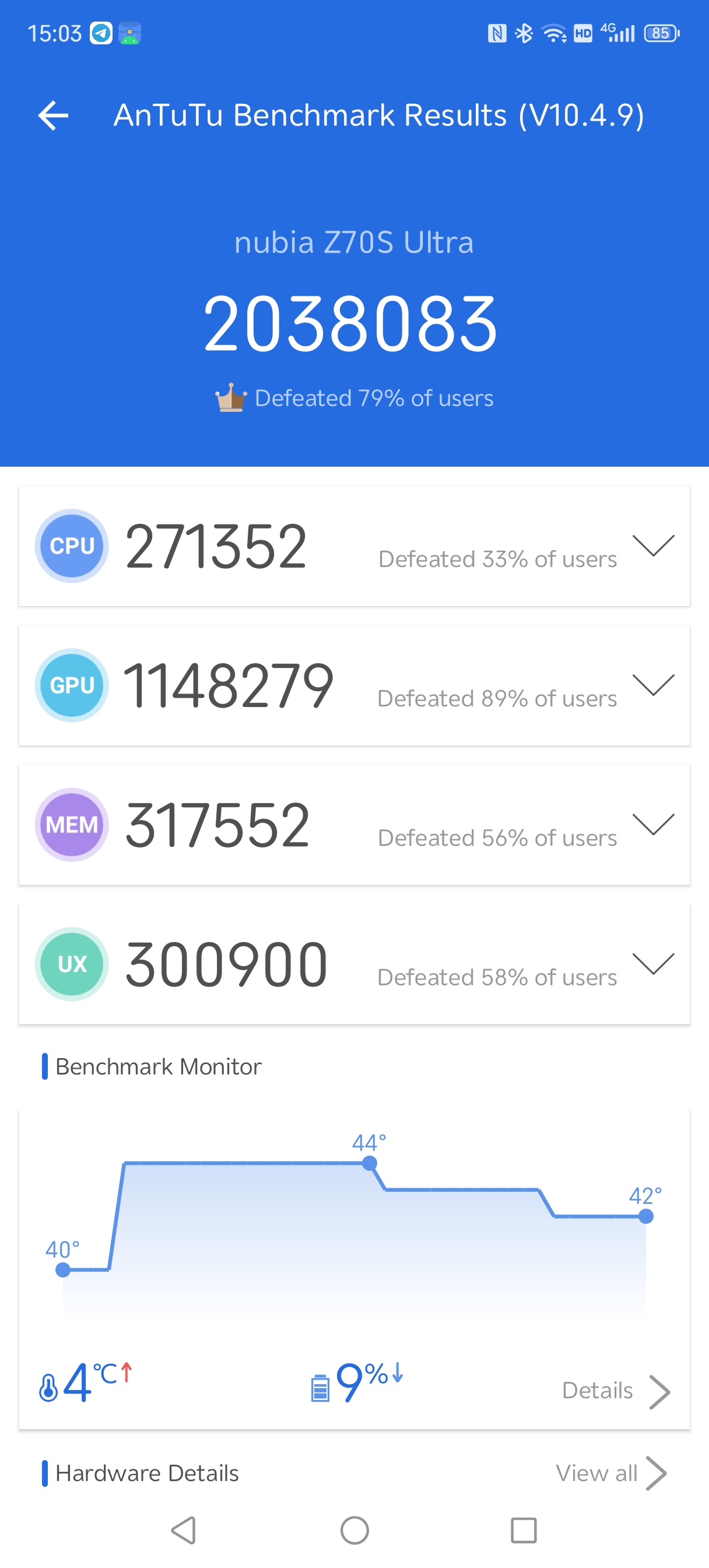The image size is (709, 1568).
Task: View all Hardware Details
Action: coord(610,1473)
